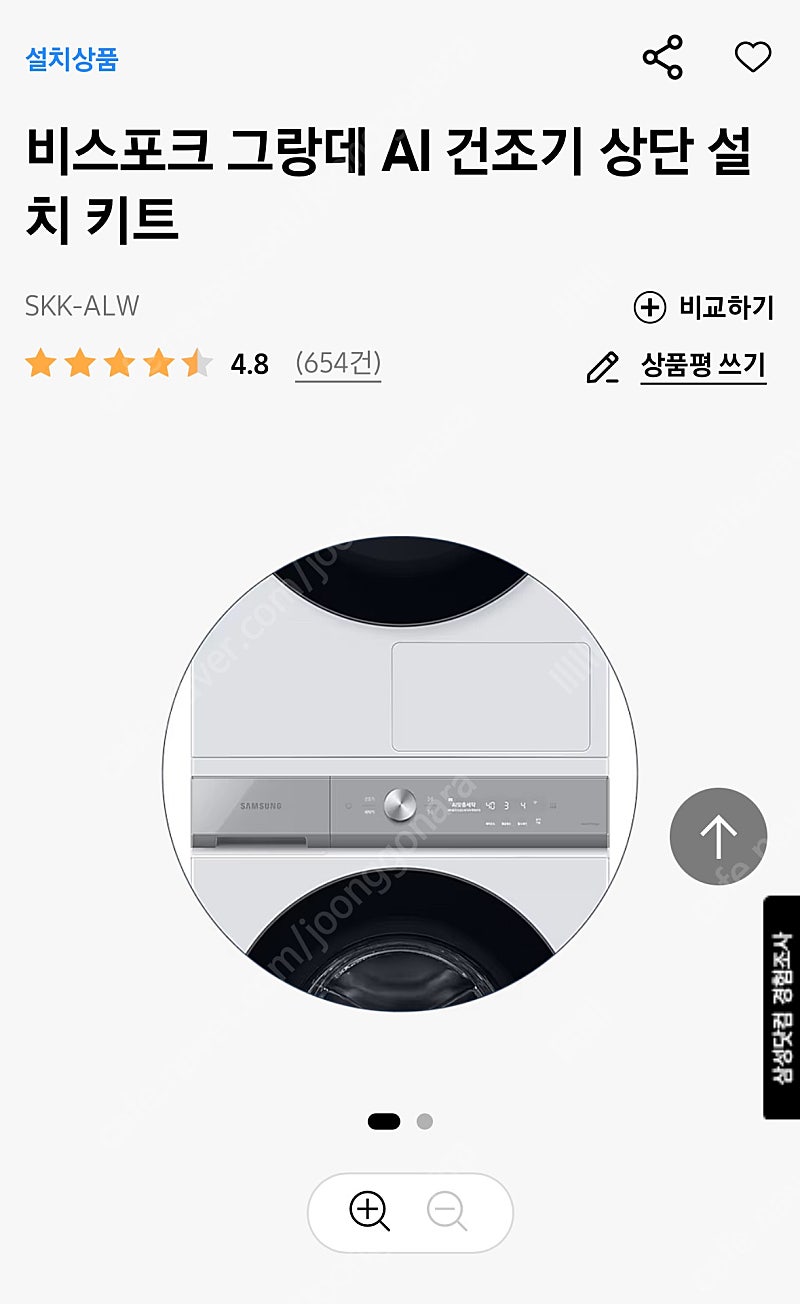Viewport: 800px width, 1304px height.
Task: Jump back to top with arrow button
Action: click(718, 836)
